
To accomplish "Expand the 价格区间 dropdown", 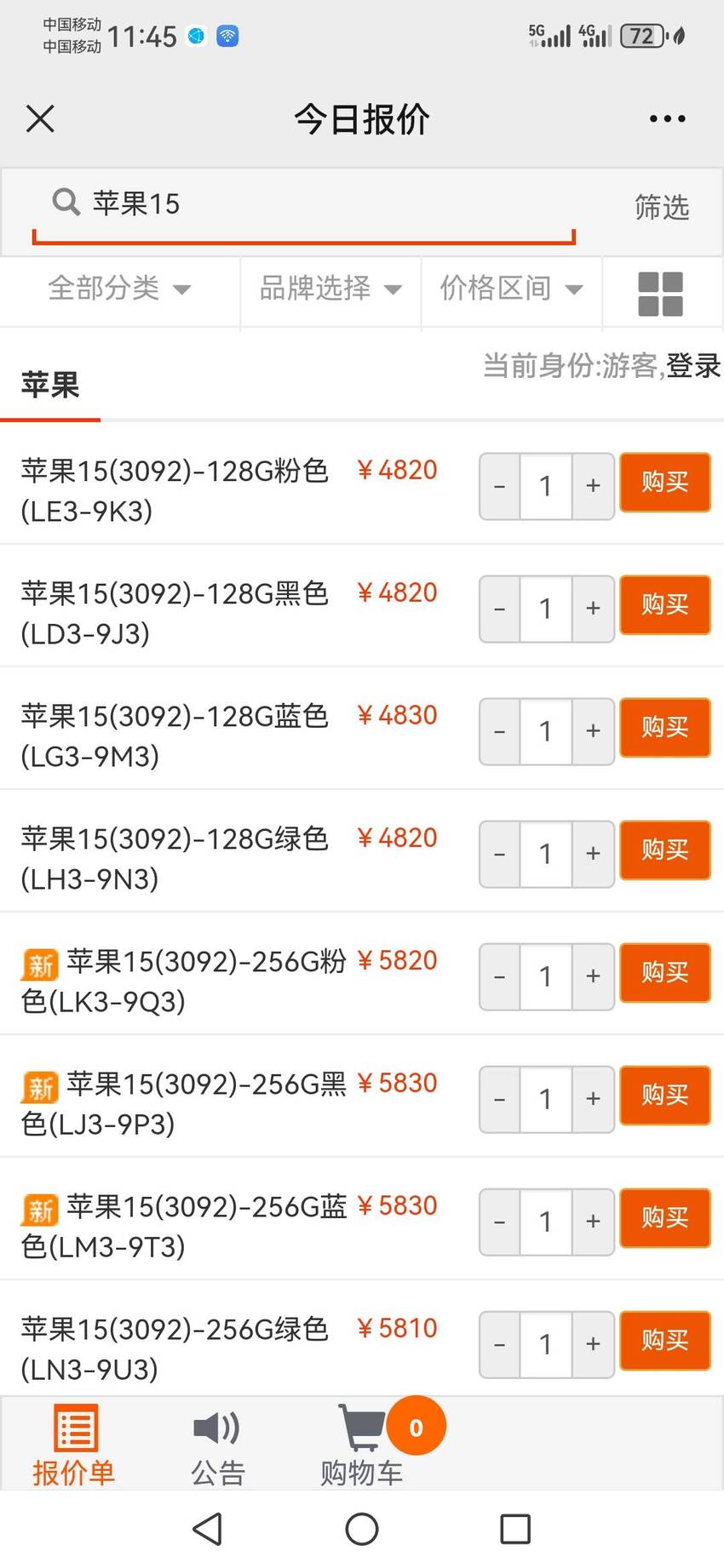I will coord(511,289).
